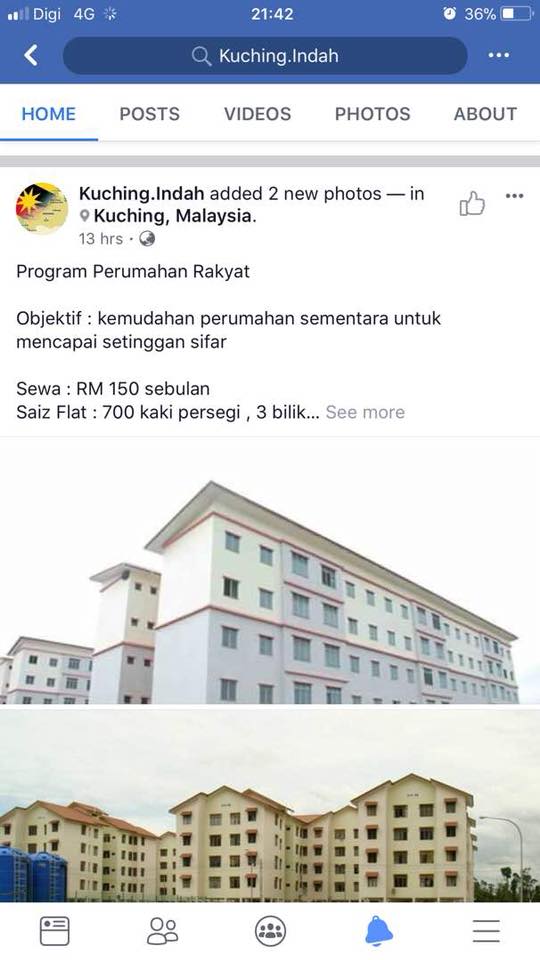
Task: Switch to the About tab
Action: [x=485, y=114]
